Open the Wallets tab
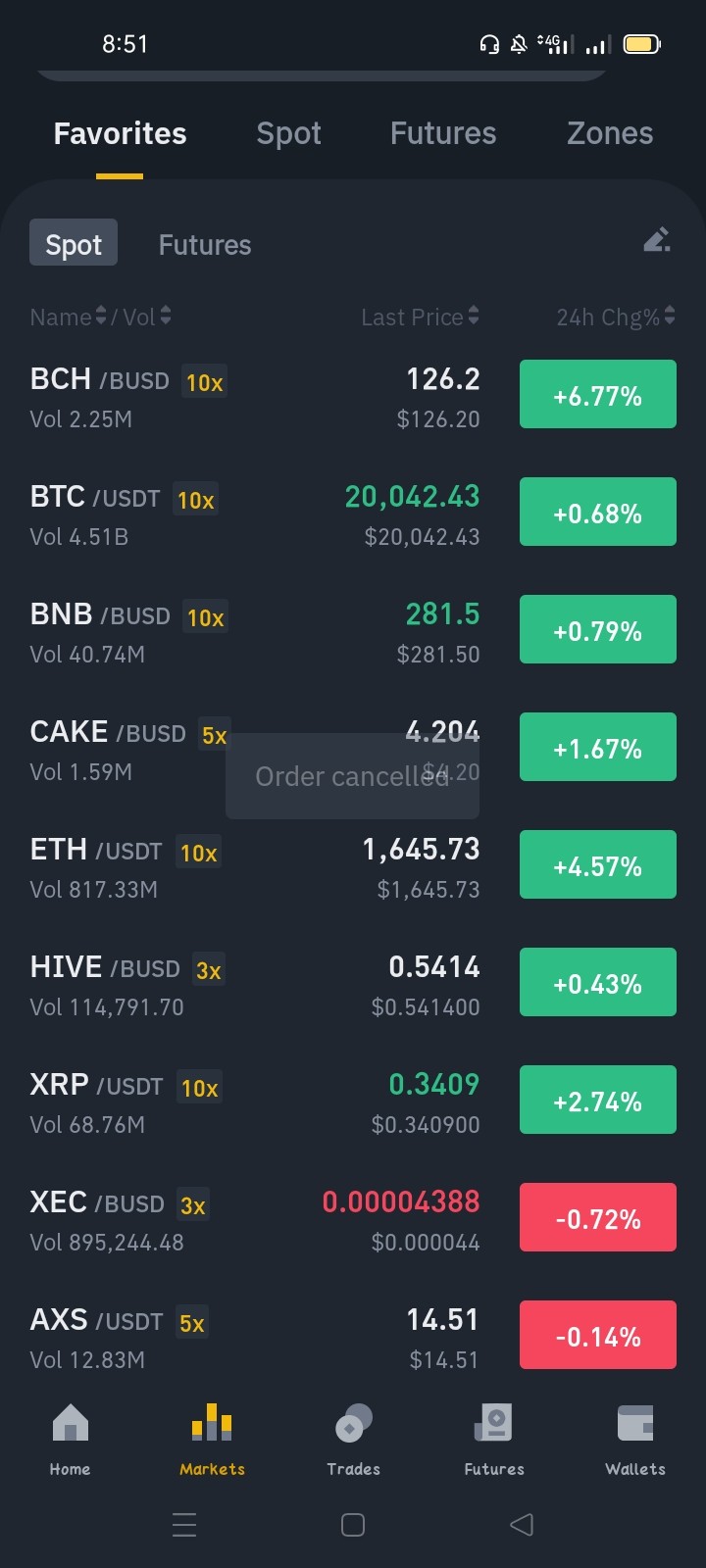The width and height of the screenshot is (706, 1568). [635, 1440]
